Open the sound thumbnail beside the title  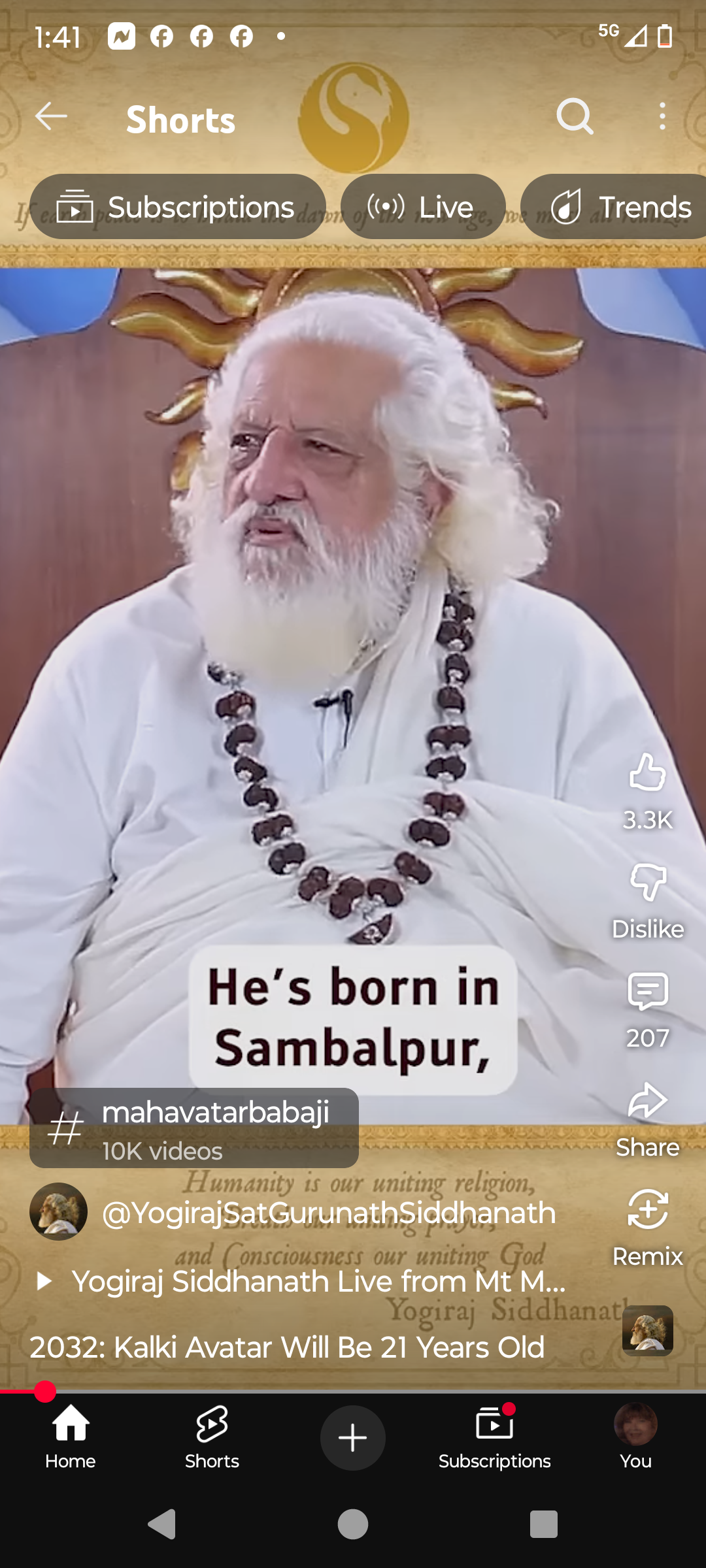click(647, 1330)
